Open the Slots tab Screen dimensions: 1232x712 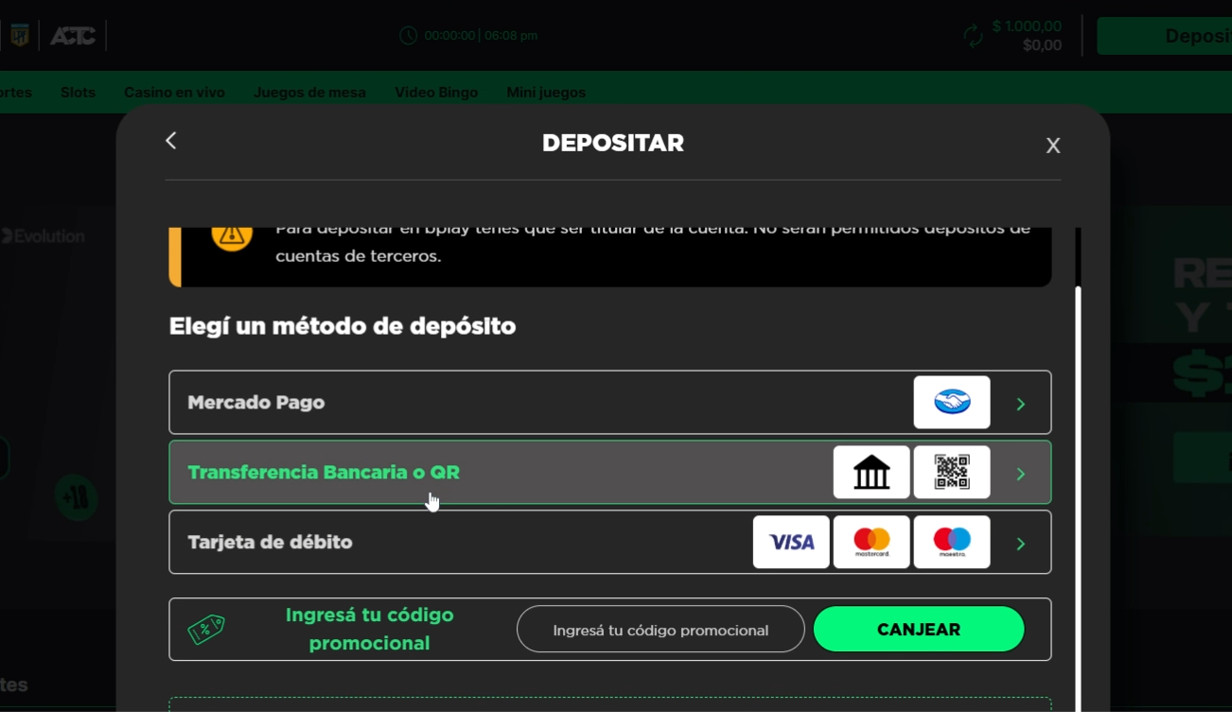pyautogui.click(x=77, y=92)
